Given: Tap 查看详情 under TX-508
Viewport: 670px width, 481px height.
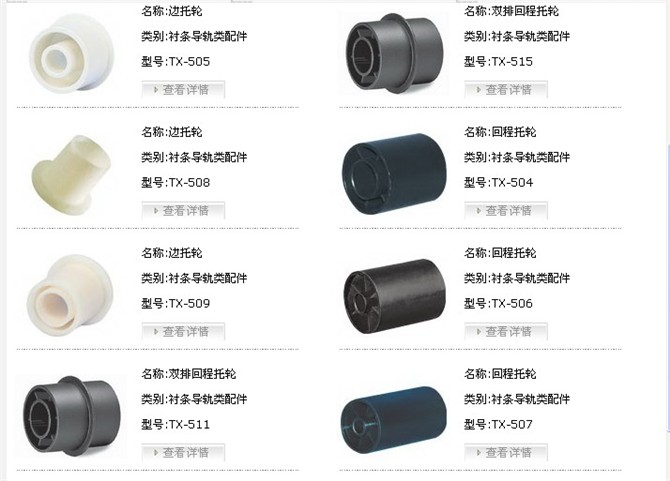Looking at the screenshot, I should (183, 210).
